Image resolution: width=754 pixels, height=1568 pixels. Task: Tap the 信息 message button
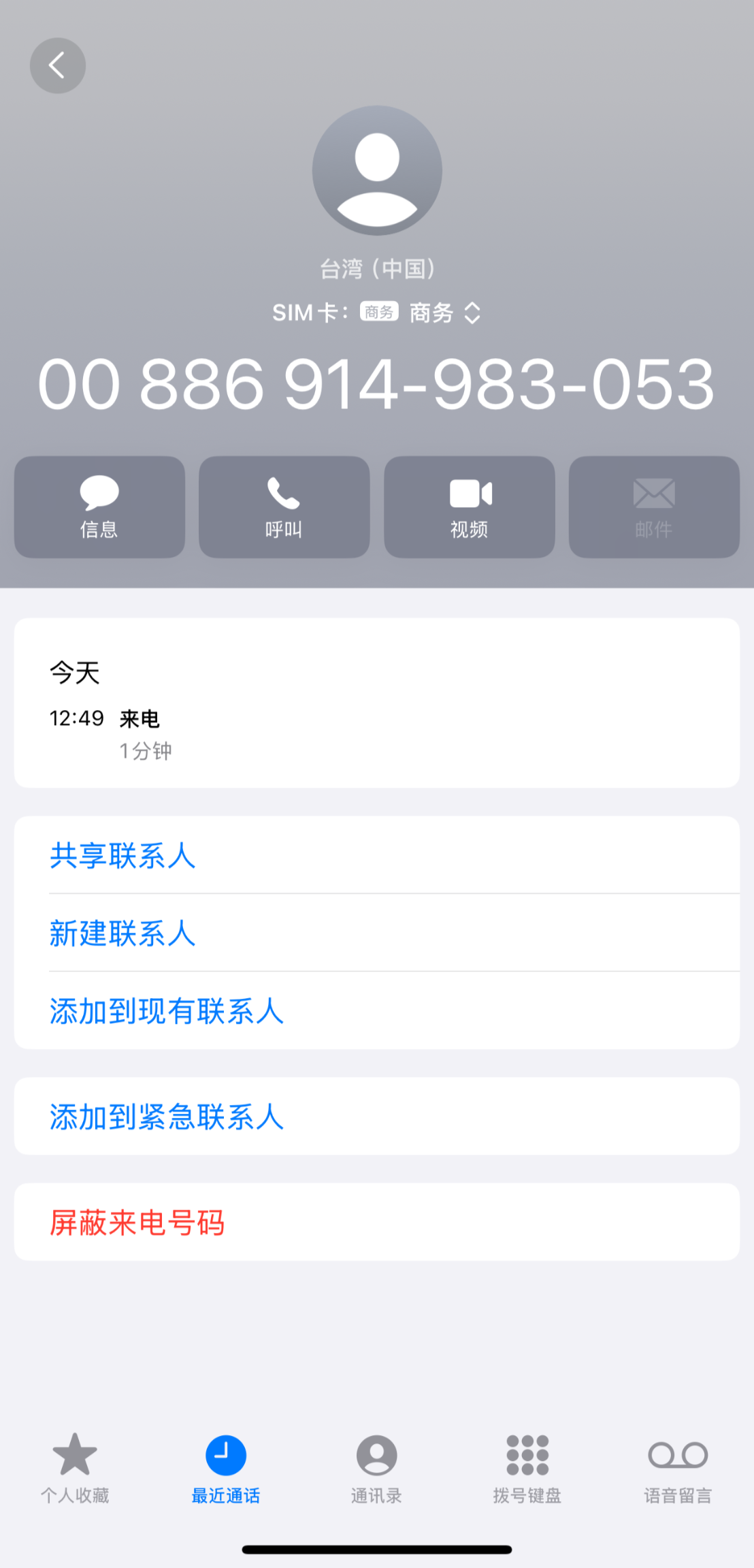(x=99, y=507)
